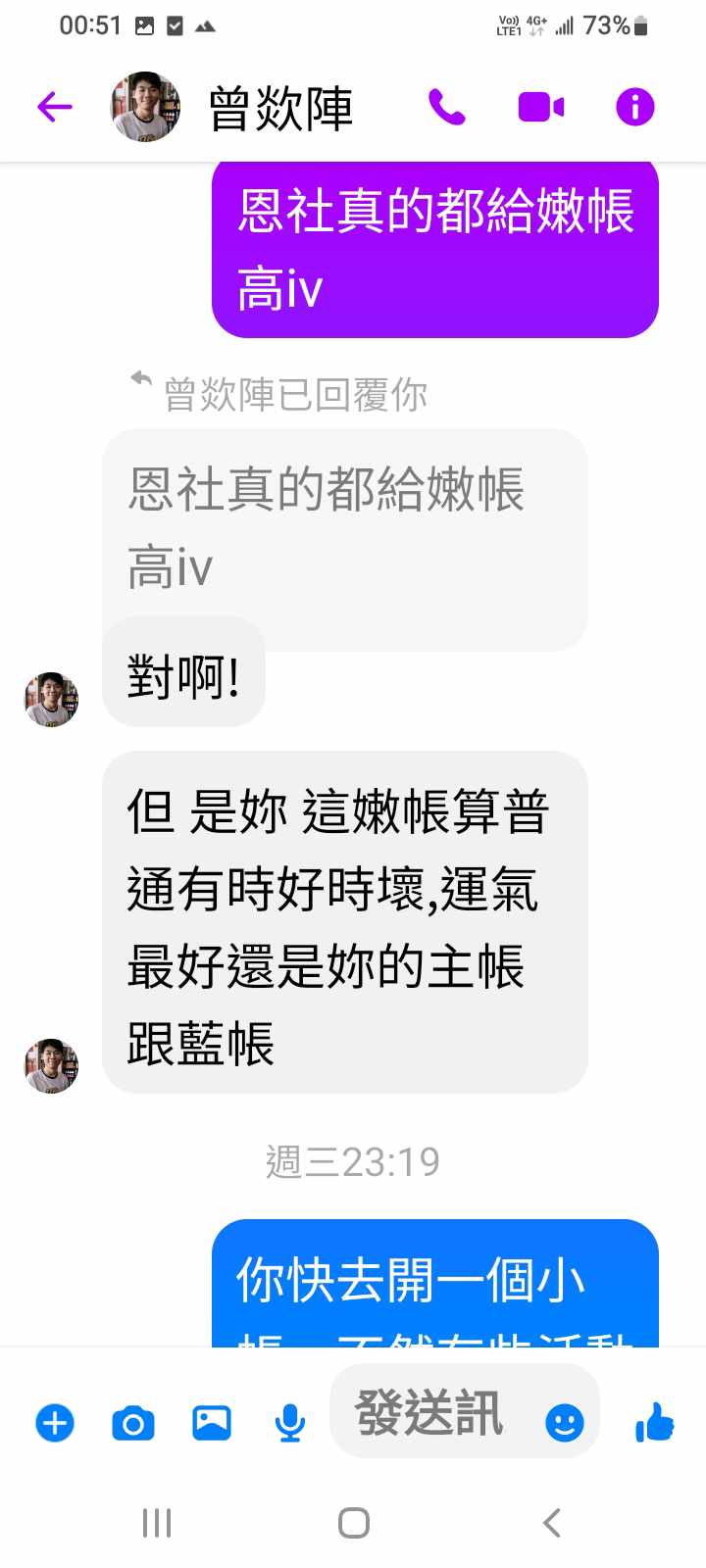
Task: Open the emoji picker in message field
Action: [x=564, y=1422]
